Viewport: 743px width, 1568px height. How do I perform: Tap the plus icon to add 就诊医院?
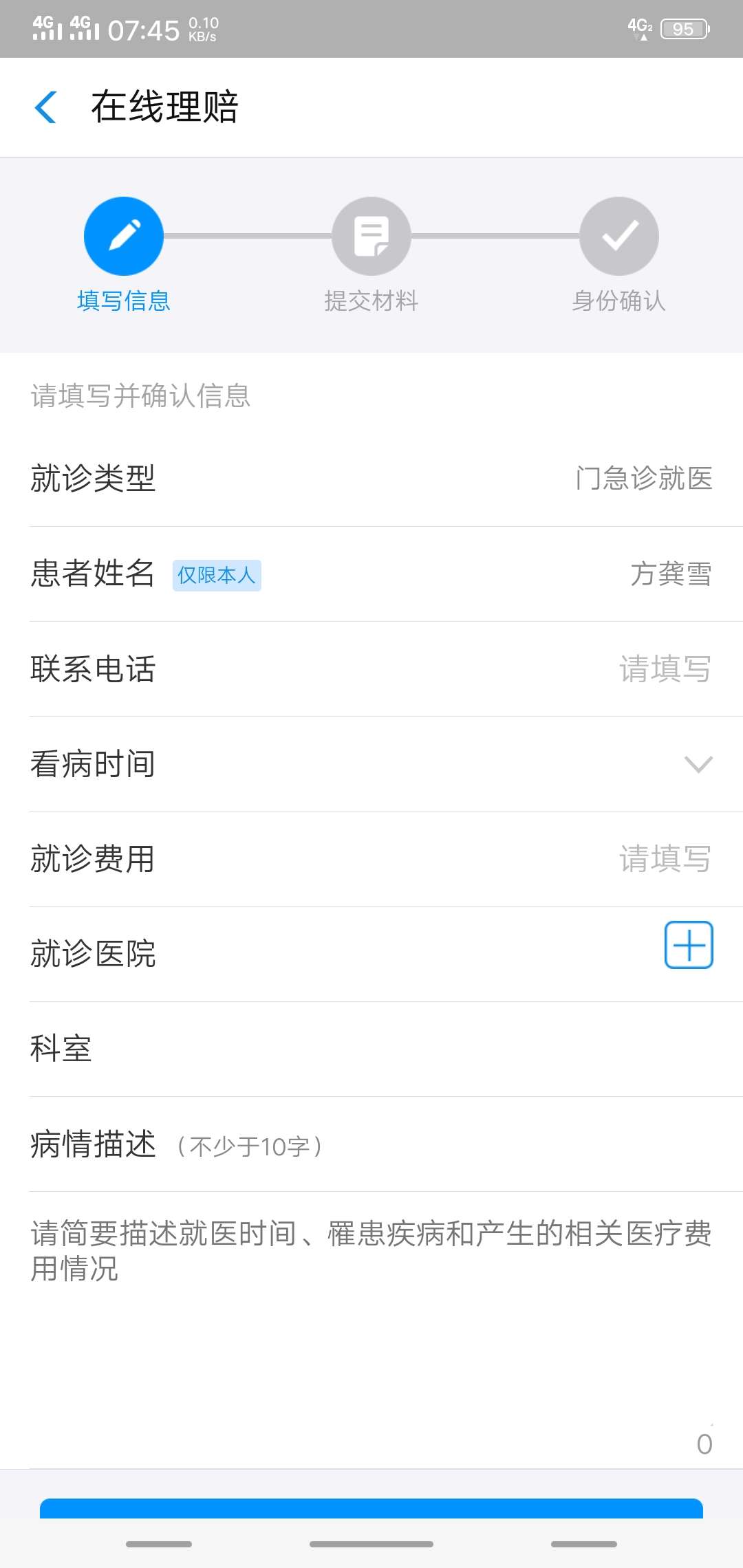coord(689,946)
